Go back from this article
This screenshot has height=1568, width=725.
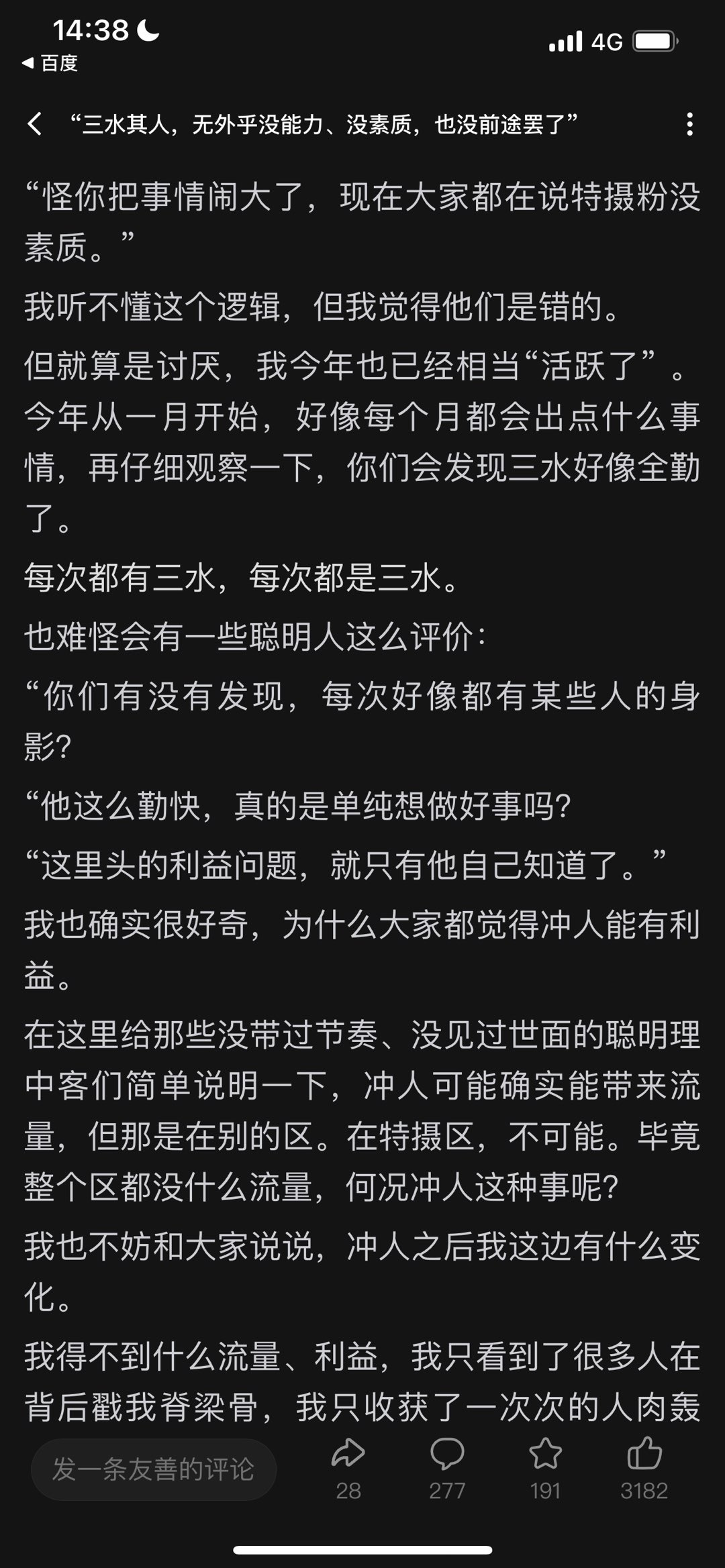click(35, 124)
